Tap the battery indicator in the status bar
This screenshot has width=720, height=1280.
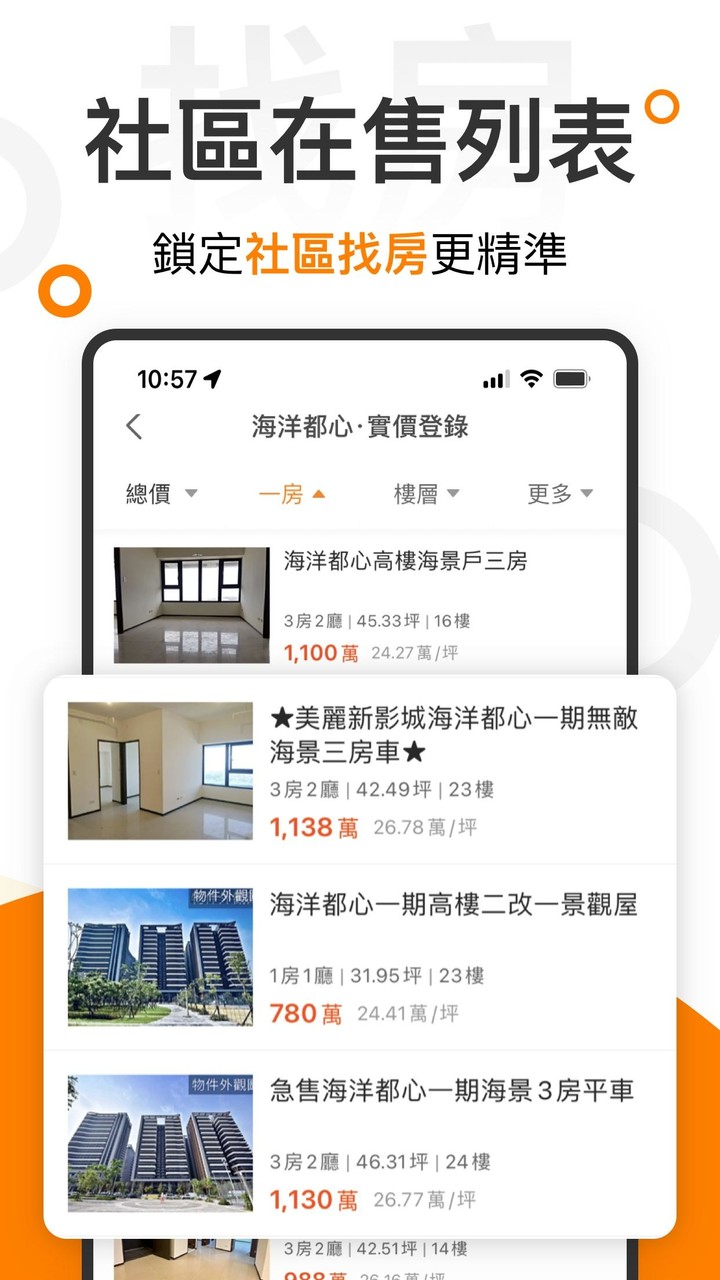(x=572, y=375)
